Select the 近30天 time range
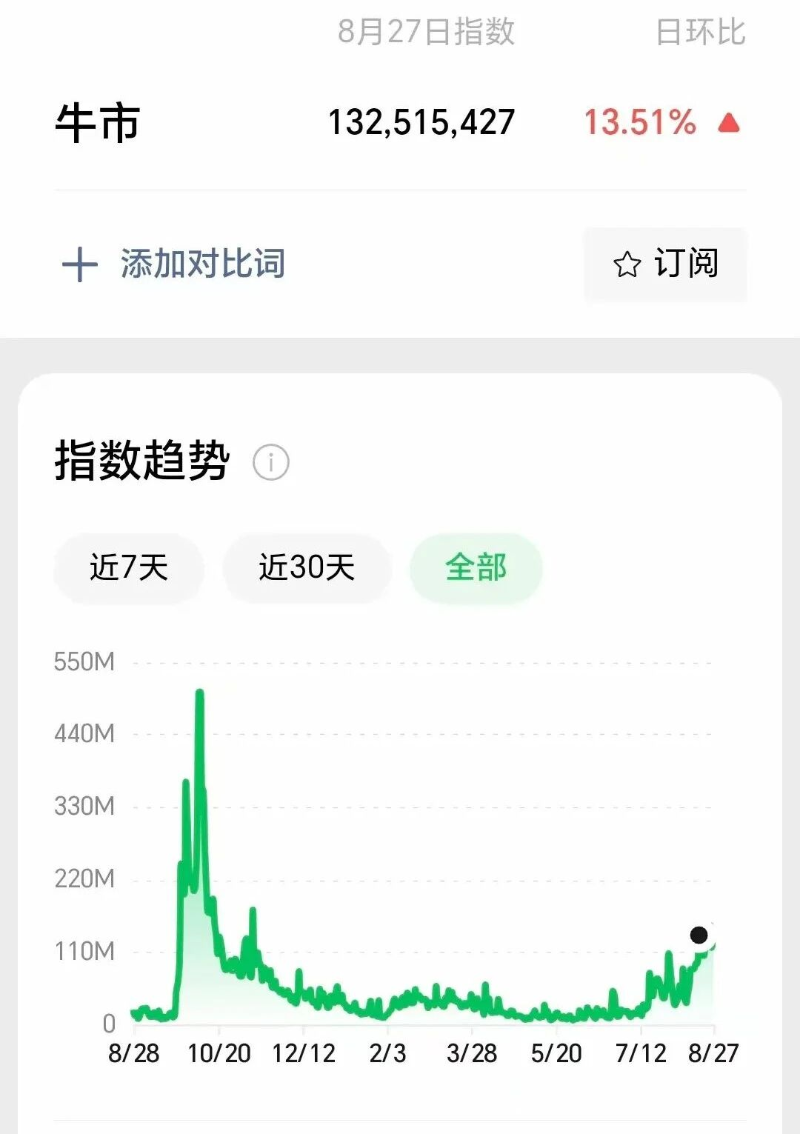 [306, 568]
